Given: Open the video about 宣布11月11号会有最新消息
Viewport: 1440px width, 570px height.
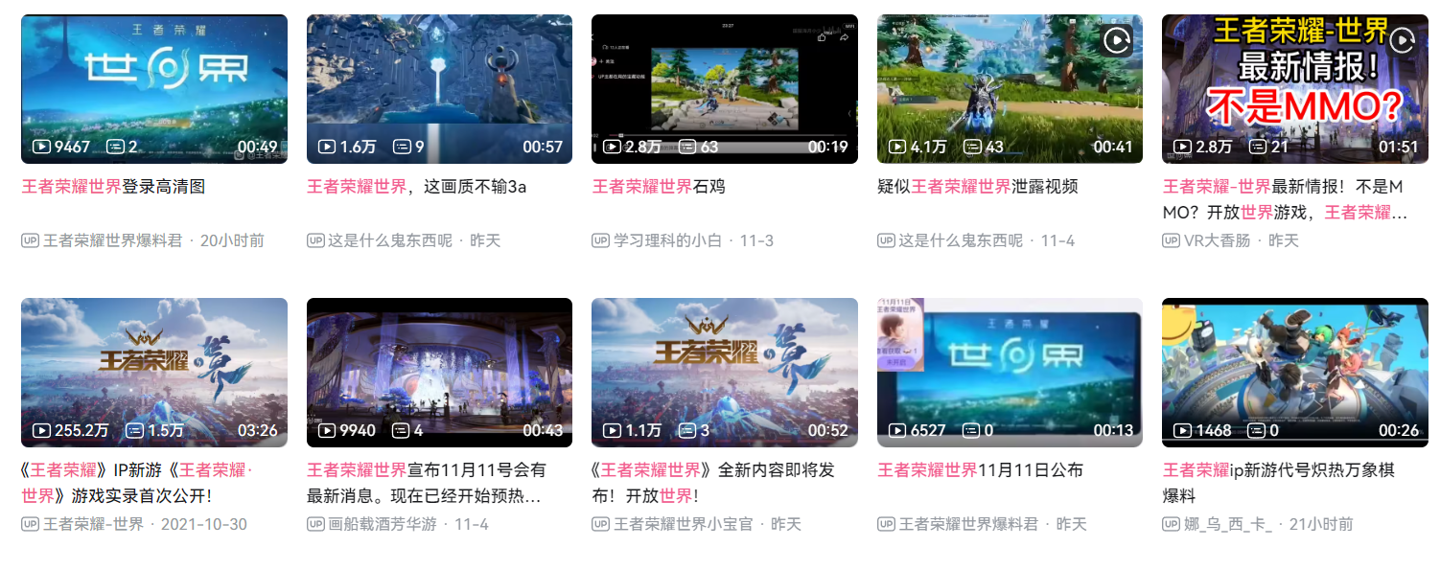Looking at the screenshot, I should coord(439,372).
